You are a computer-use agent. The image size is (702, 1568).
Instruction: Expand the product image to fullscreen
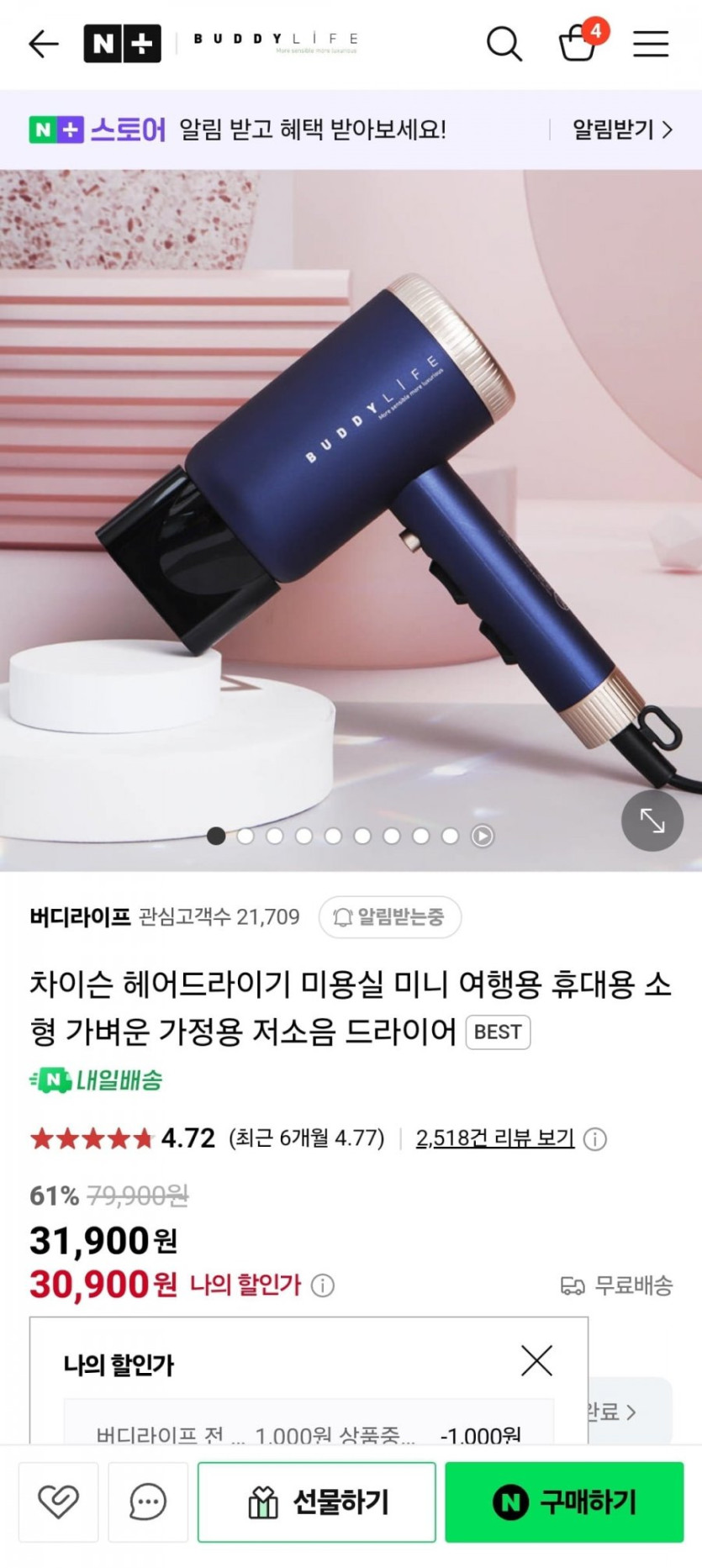652,821
